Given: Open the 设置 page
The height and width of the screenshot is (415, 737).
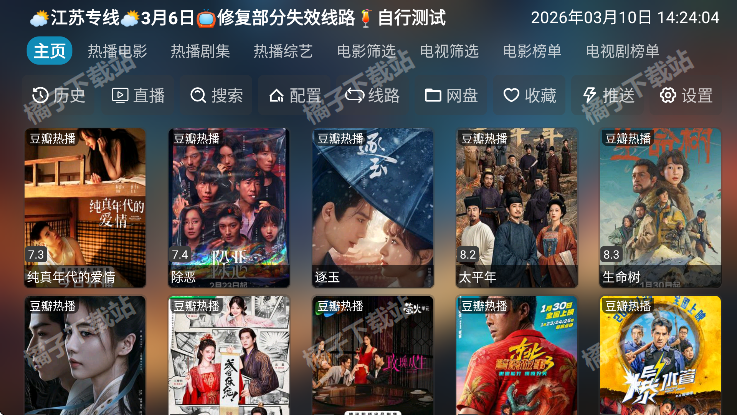Looking at the screenshot, I should coord(686,96).
